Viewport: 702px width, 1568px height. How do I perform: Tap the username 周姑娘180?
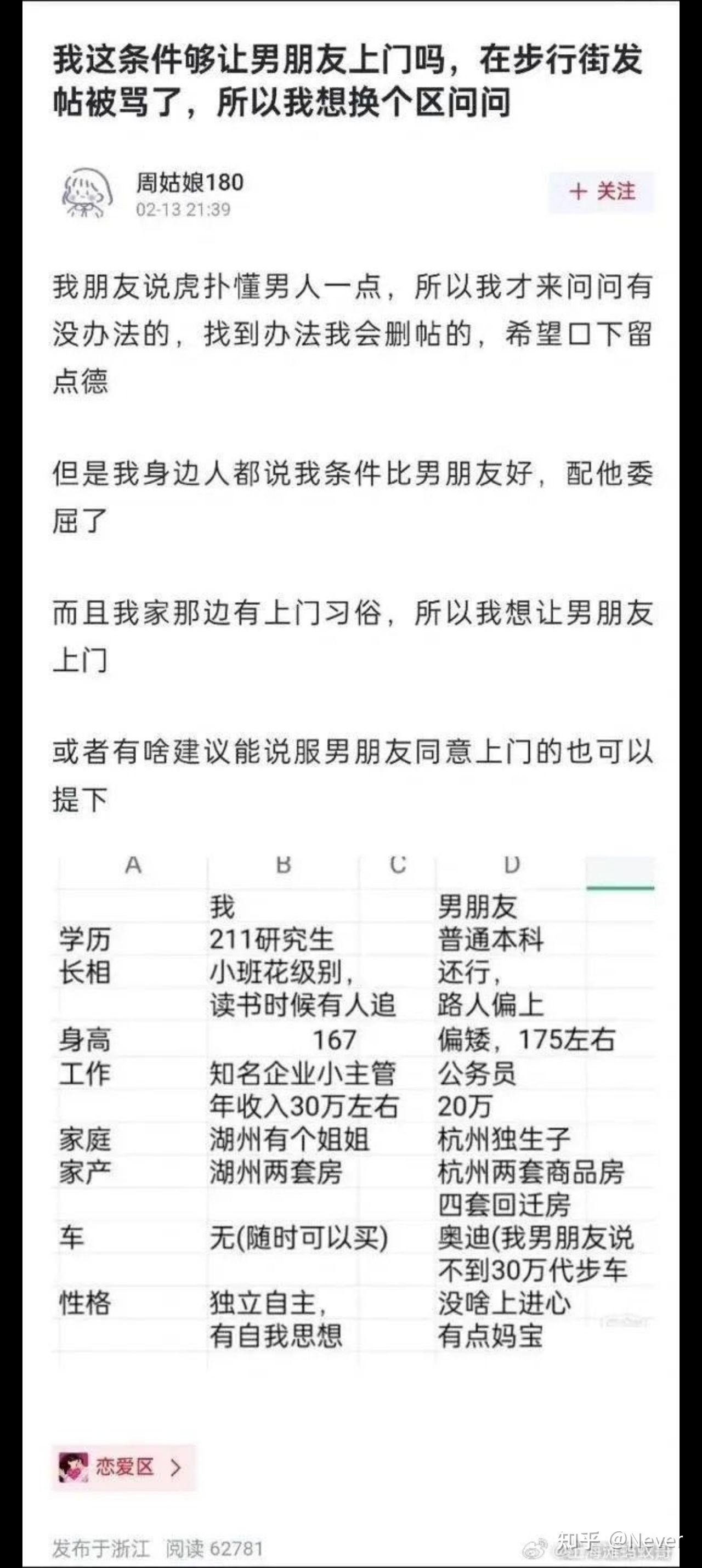click(189, 182)
